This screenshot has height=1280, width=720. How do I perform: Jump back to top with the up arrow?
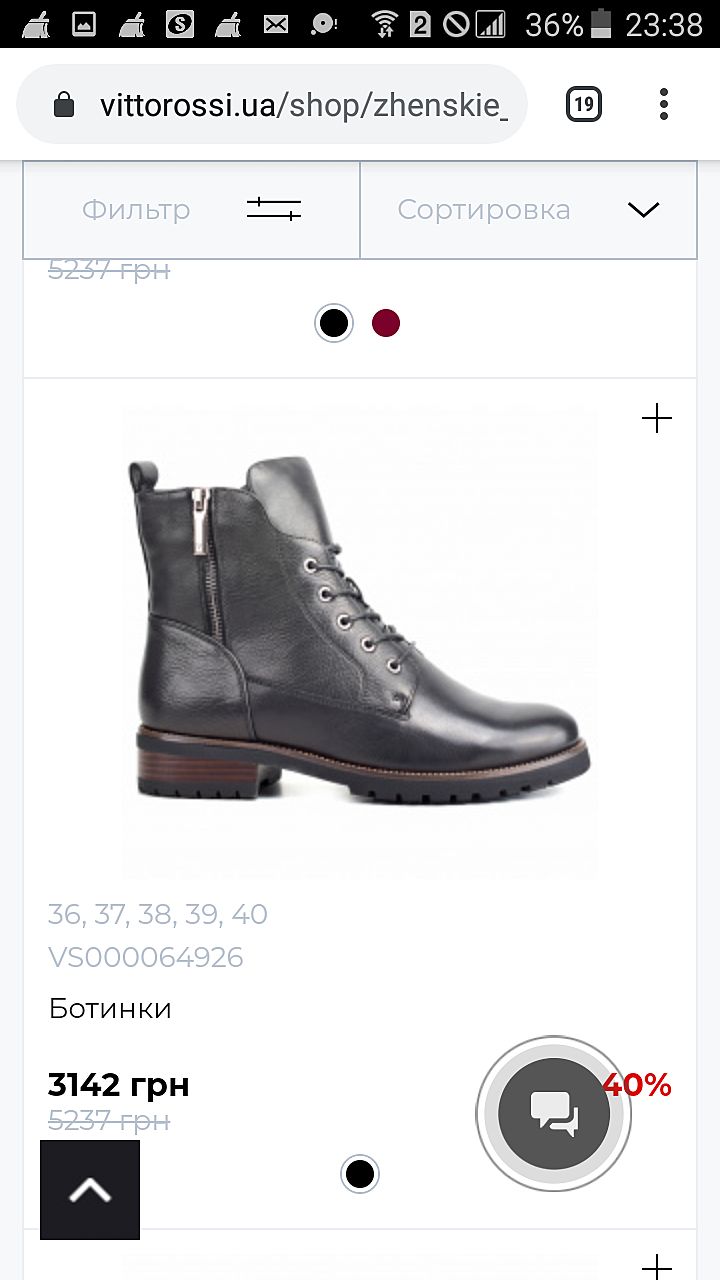90,1190
